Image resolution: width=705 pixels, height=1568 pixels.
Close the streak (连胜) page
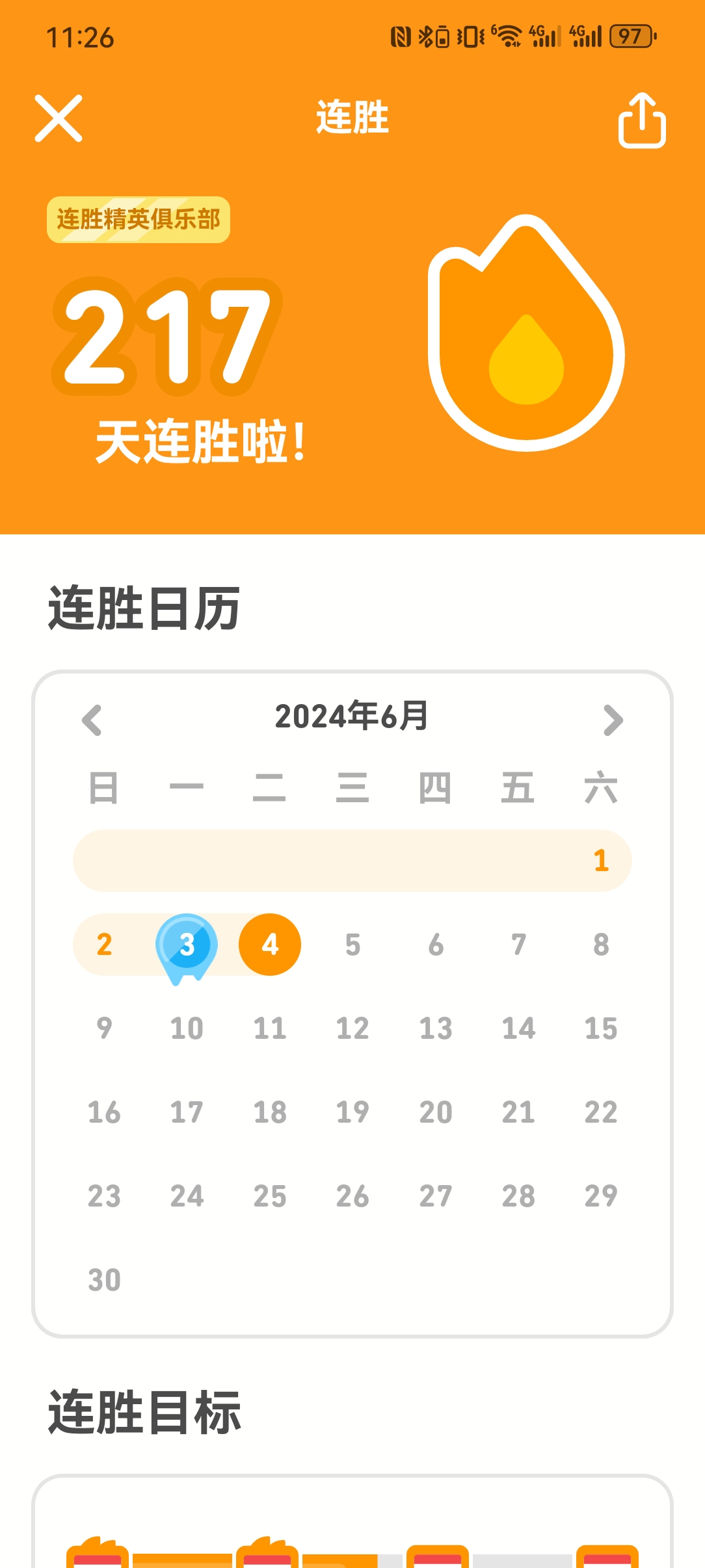point(59,118)
